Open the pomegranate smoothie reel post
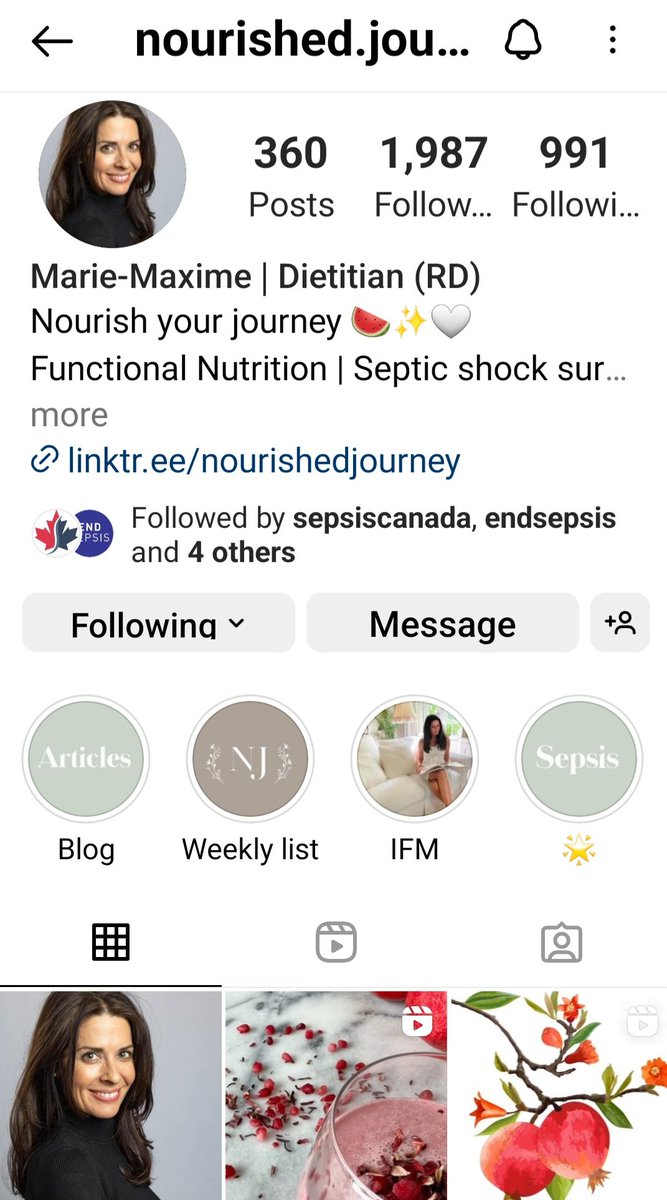The width and height of the screenshot is (667, 1200). point(335,1095)
